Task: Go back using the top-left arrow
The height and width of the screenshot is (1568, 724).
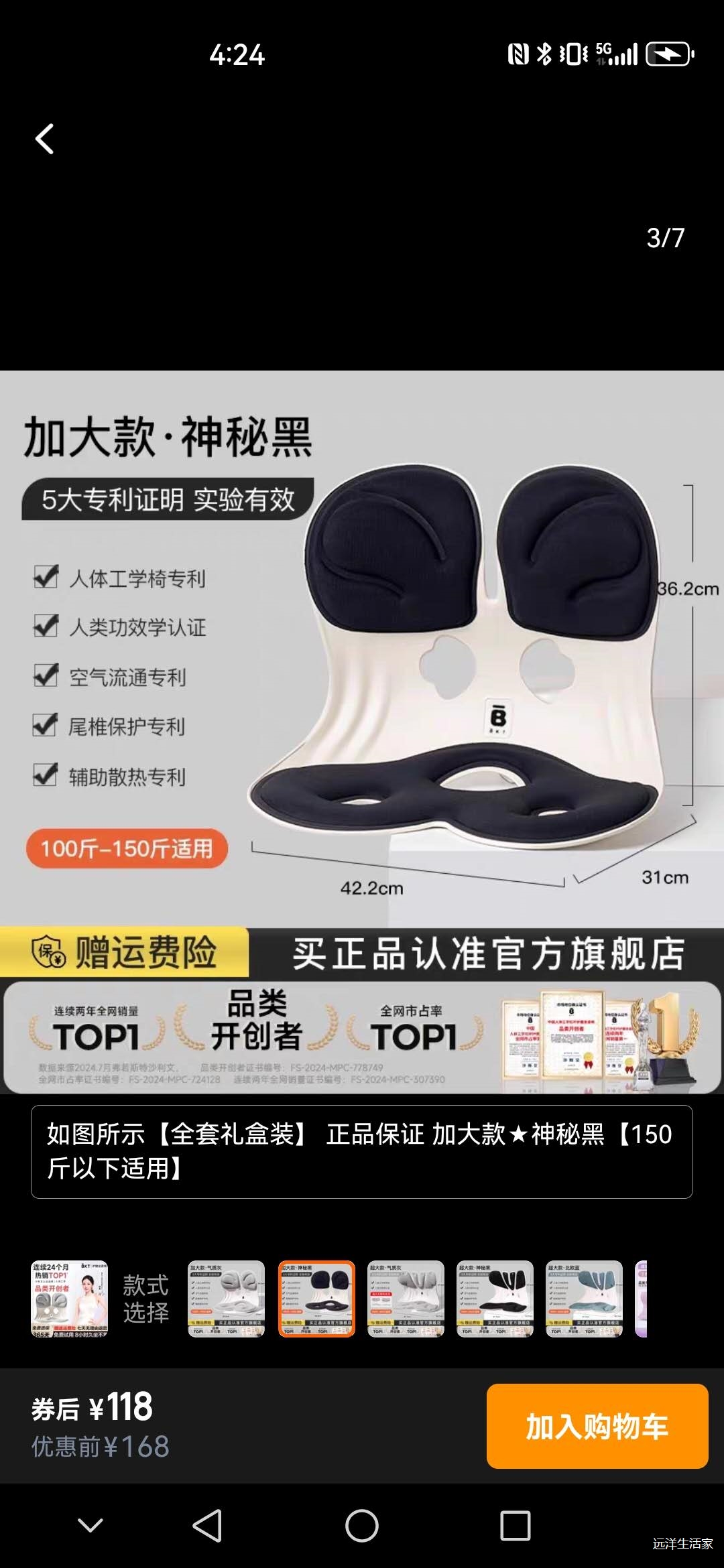Action: coord(45,139)
